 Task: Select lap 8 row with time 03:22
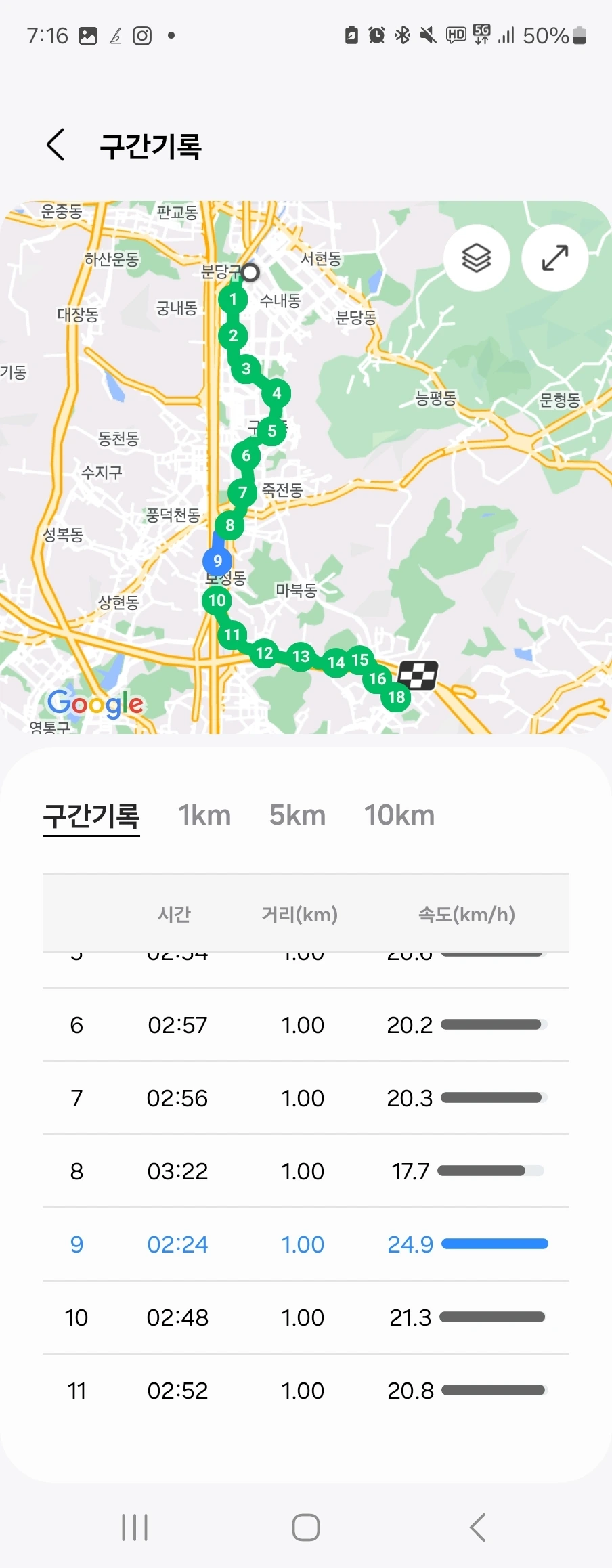click(x=305, y=1171)
